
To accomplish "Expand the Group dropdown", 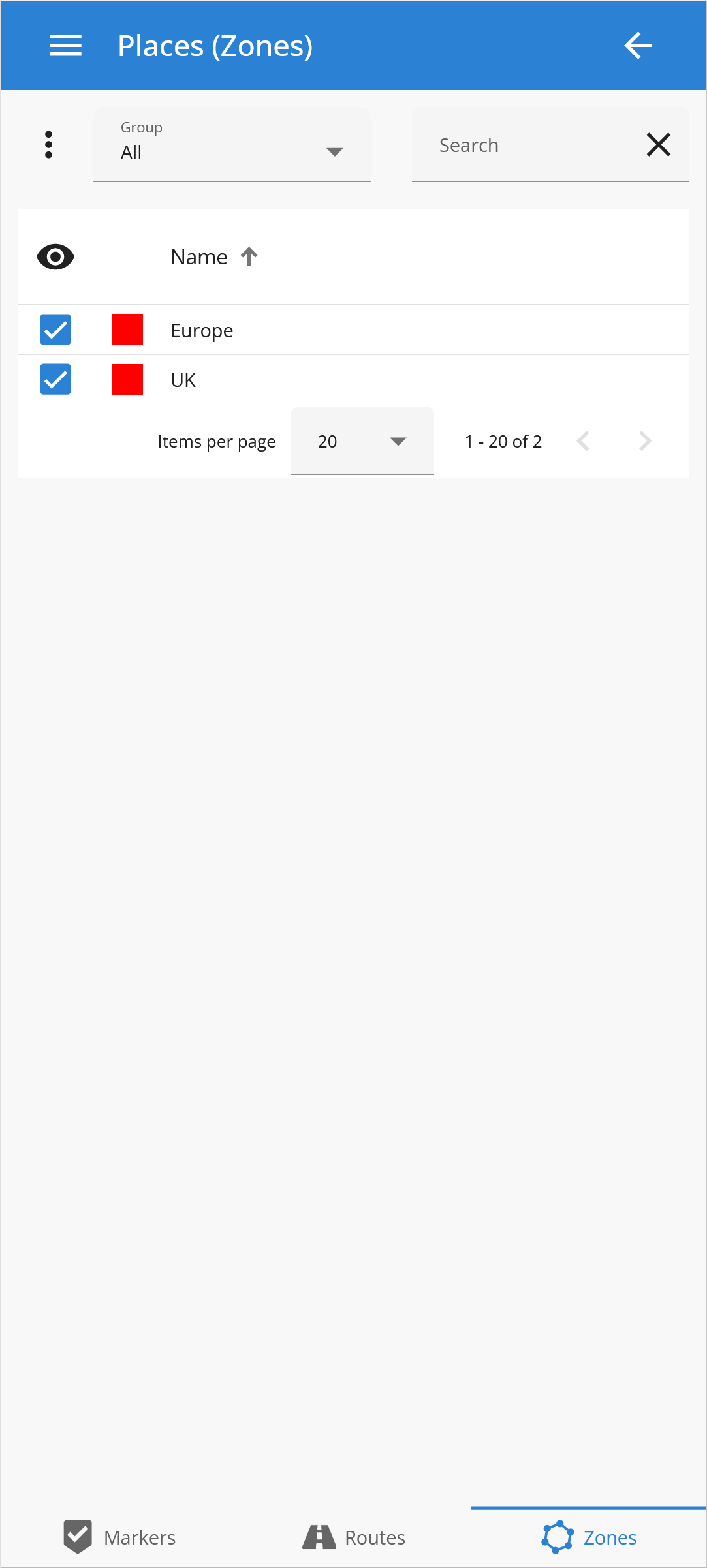I will coord(232,145).
